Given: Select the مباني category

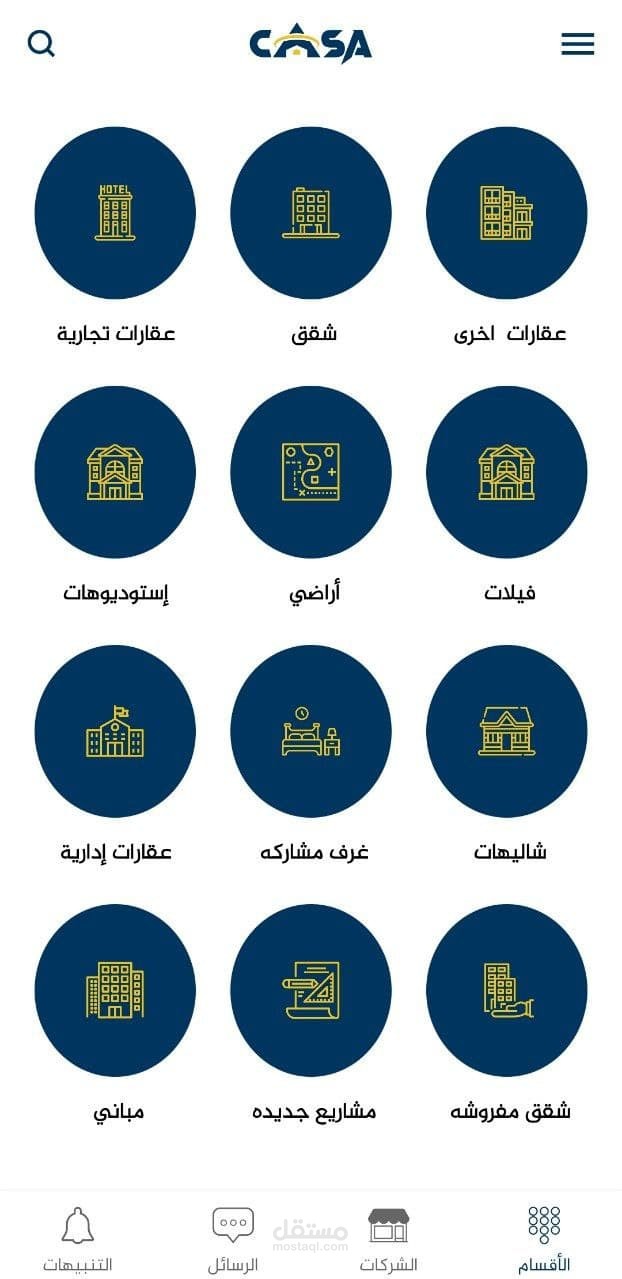Looking at the screenshot, I should [115, 990].
